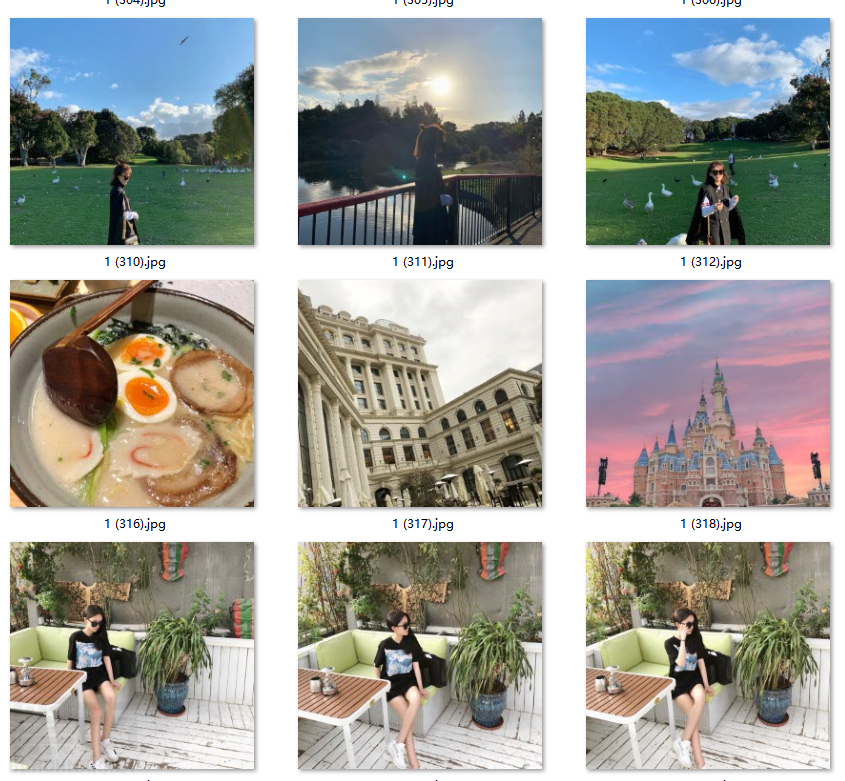This screenshot has width=845, height=781.
Task: Select the thumbnail 1 (312).jpg
Action: point(708,131)
